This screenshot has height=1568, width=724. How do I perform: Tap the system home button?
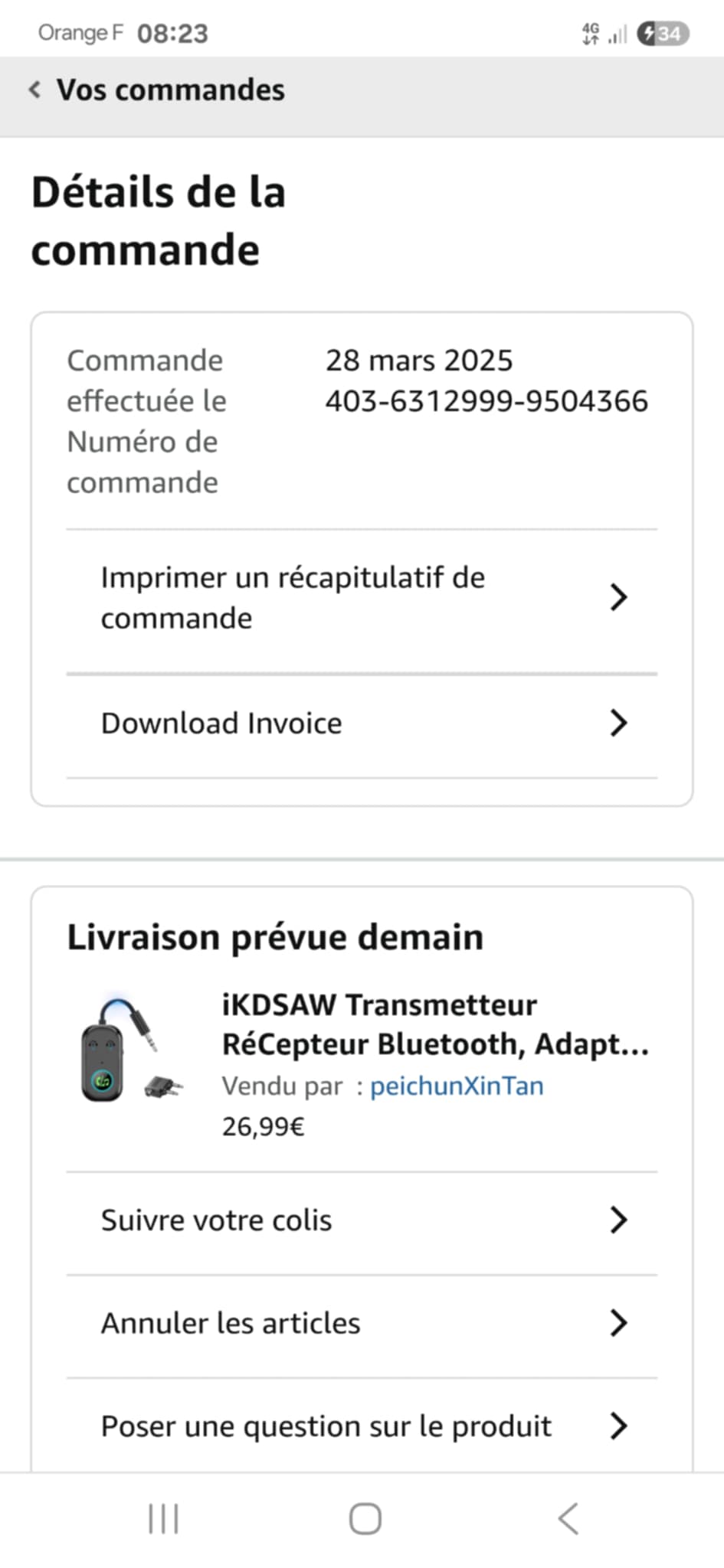coord(365,1519)
